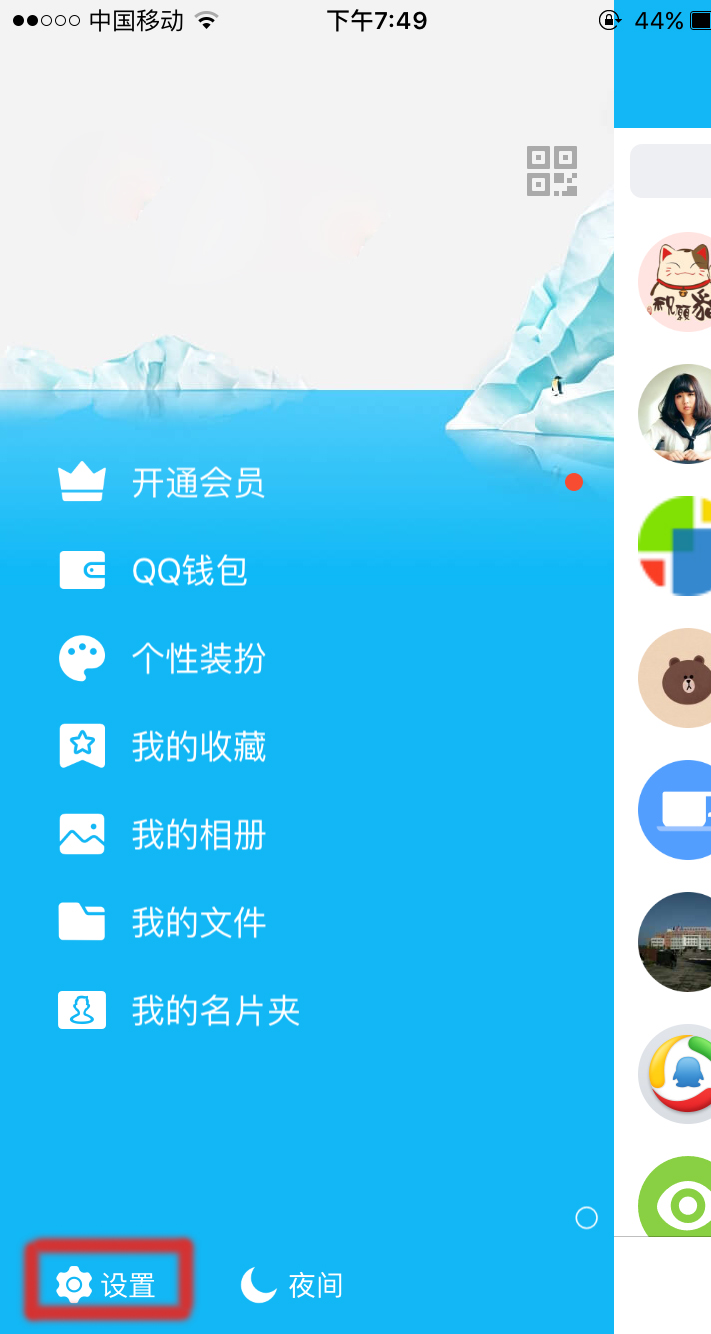Open the chat with lucky cat avatar
Screen dimensions: 711x1334
pyautogui.click(x=677, y=282)
